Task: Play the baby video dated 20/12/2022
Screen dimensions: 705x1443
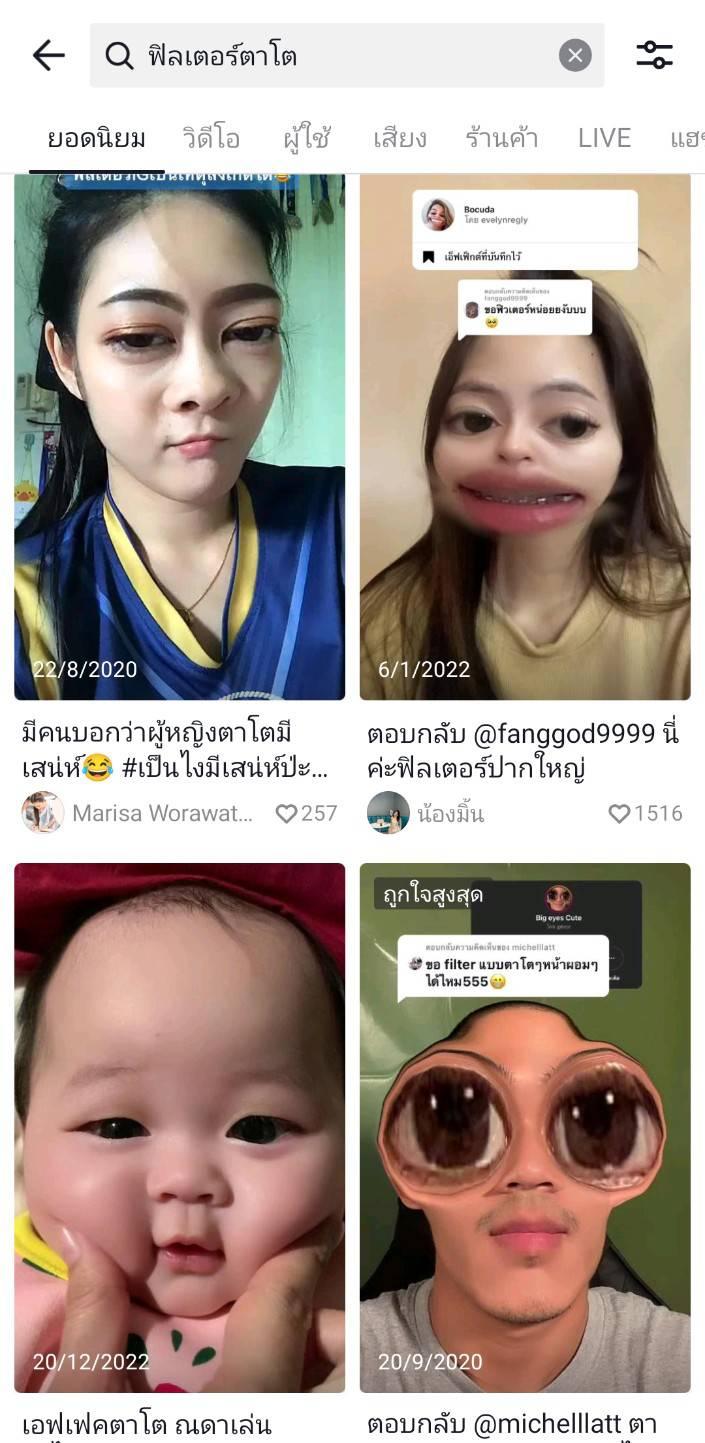Action: coord(180,1127)
